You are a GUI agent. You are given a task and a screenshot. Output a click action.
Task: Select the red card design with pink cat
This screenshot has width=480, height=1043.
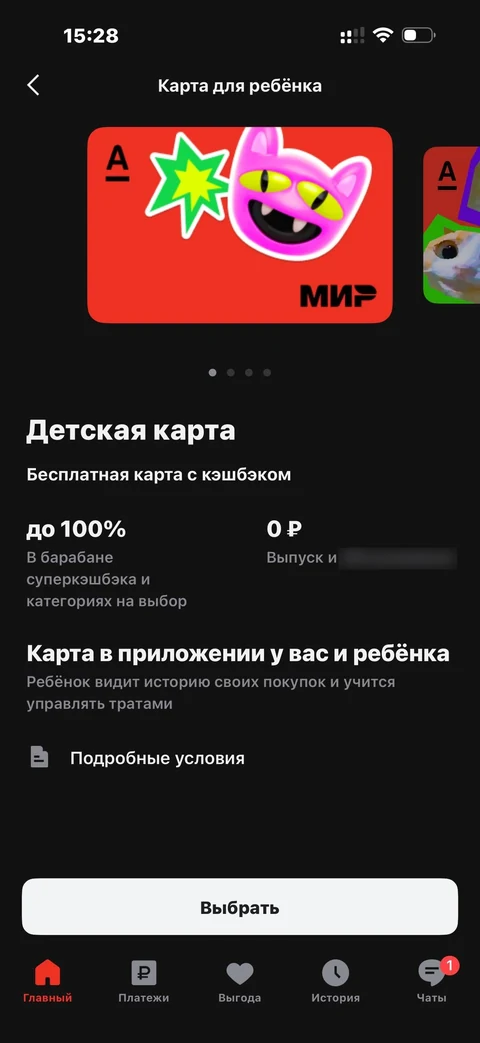[x=240, y=225]
